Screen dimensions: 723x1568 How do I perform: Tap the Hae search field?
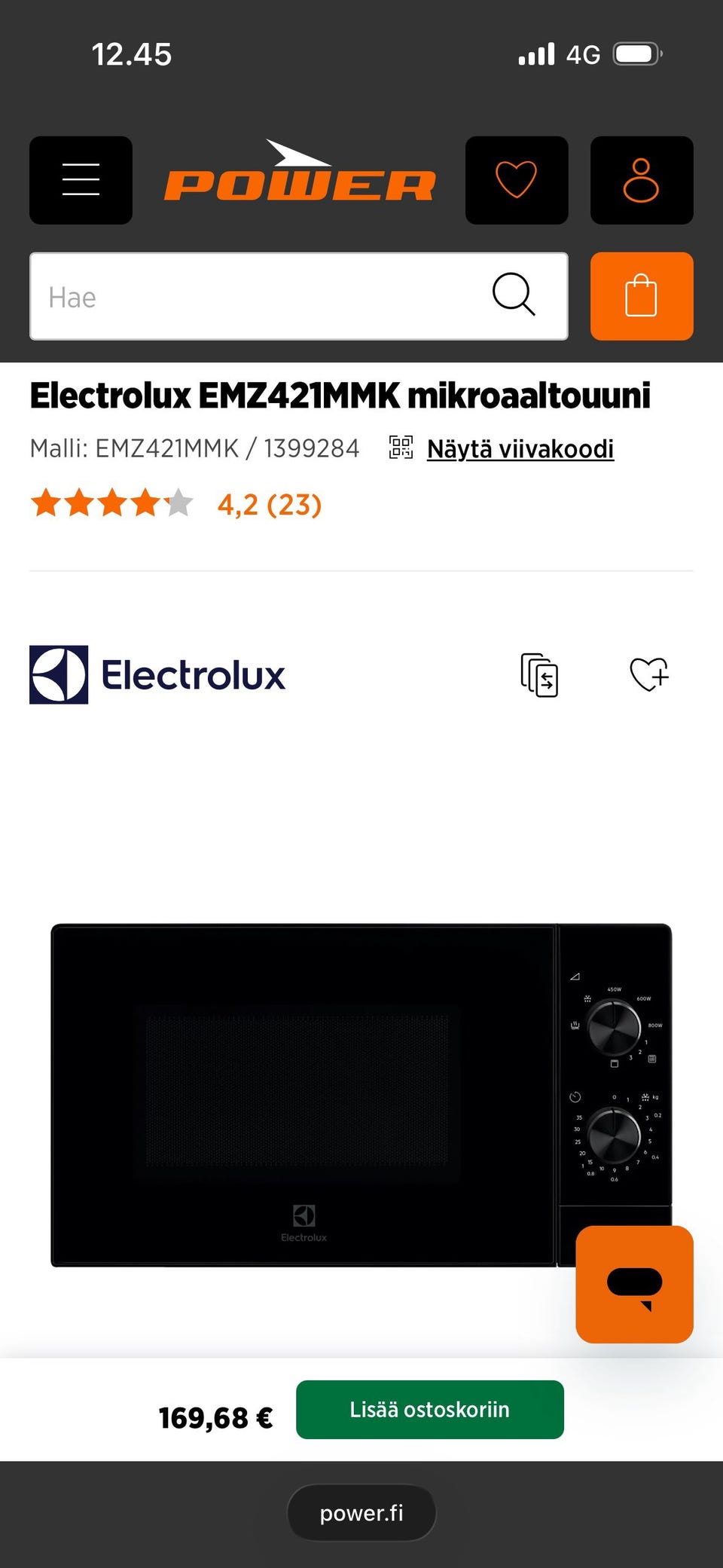(x=299, y=296)
